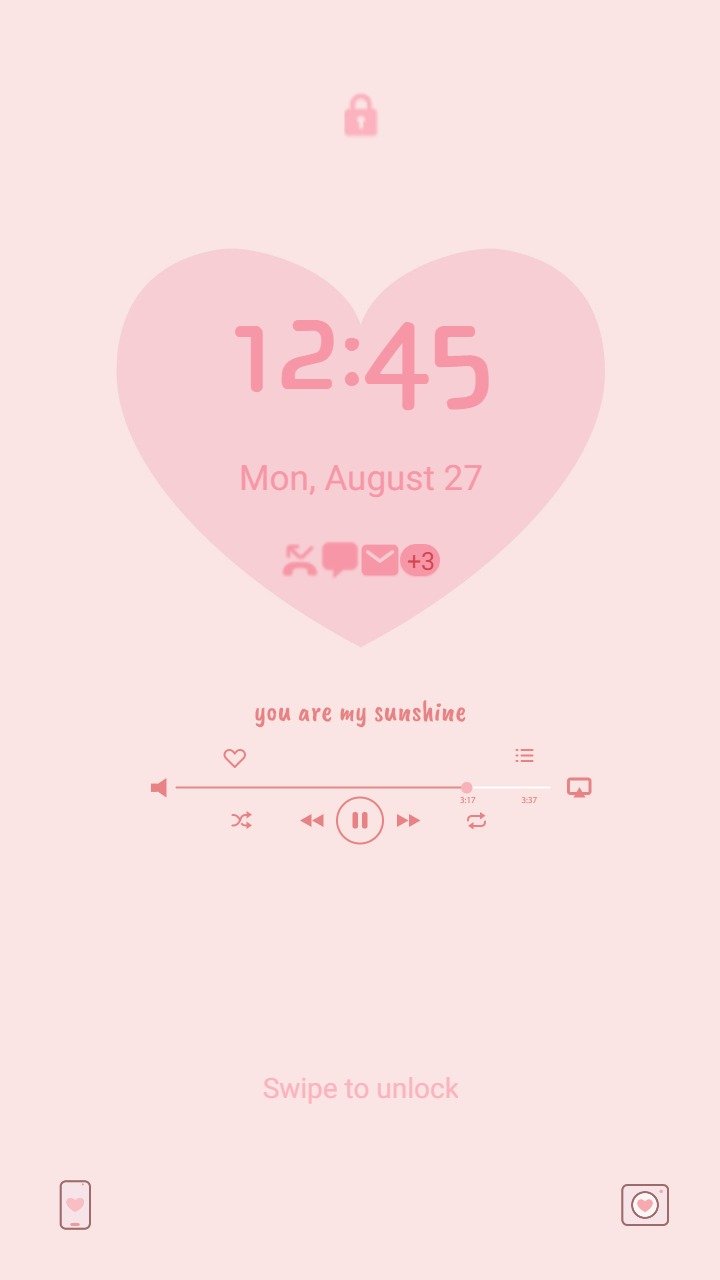
Task: Enable shuffle playback
Action: coord(241,821)
